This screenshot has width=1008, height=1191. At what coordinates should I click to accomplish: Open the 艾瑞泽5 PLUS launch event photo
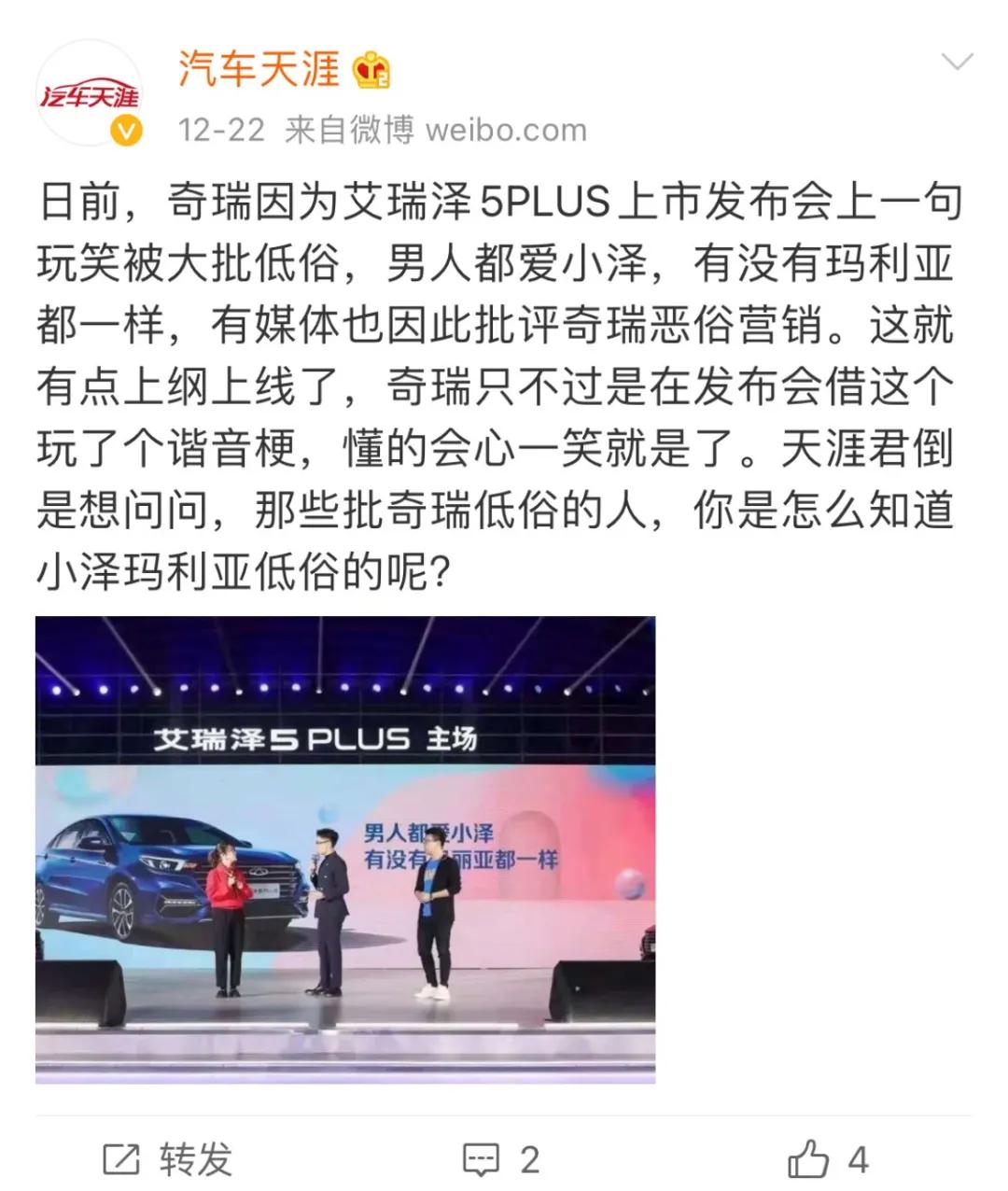(x=345, y=849)
